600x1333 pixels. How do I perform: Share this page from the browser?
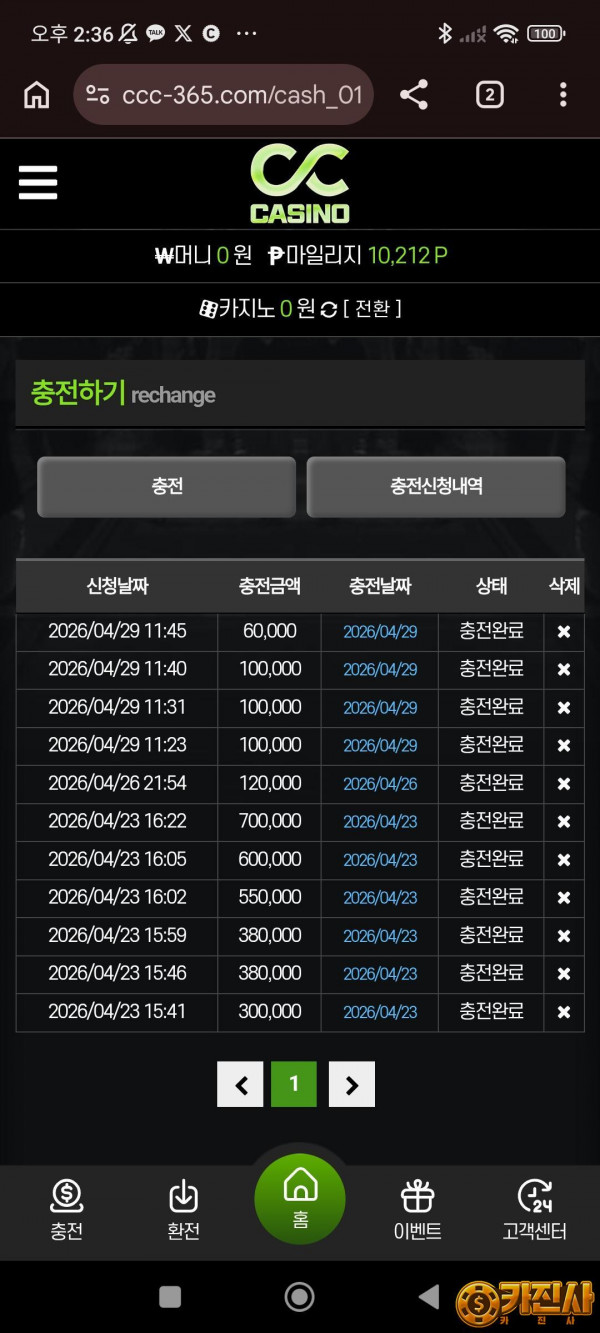point(413,95)
